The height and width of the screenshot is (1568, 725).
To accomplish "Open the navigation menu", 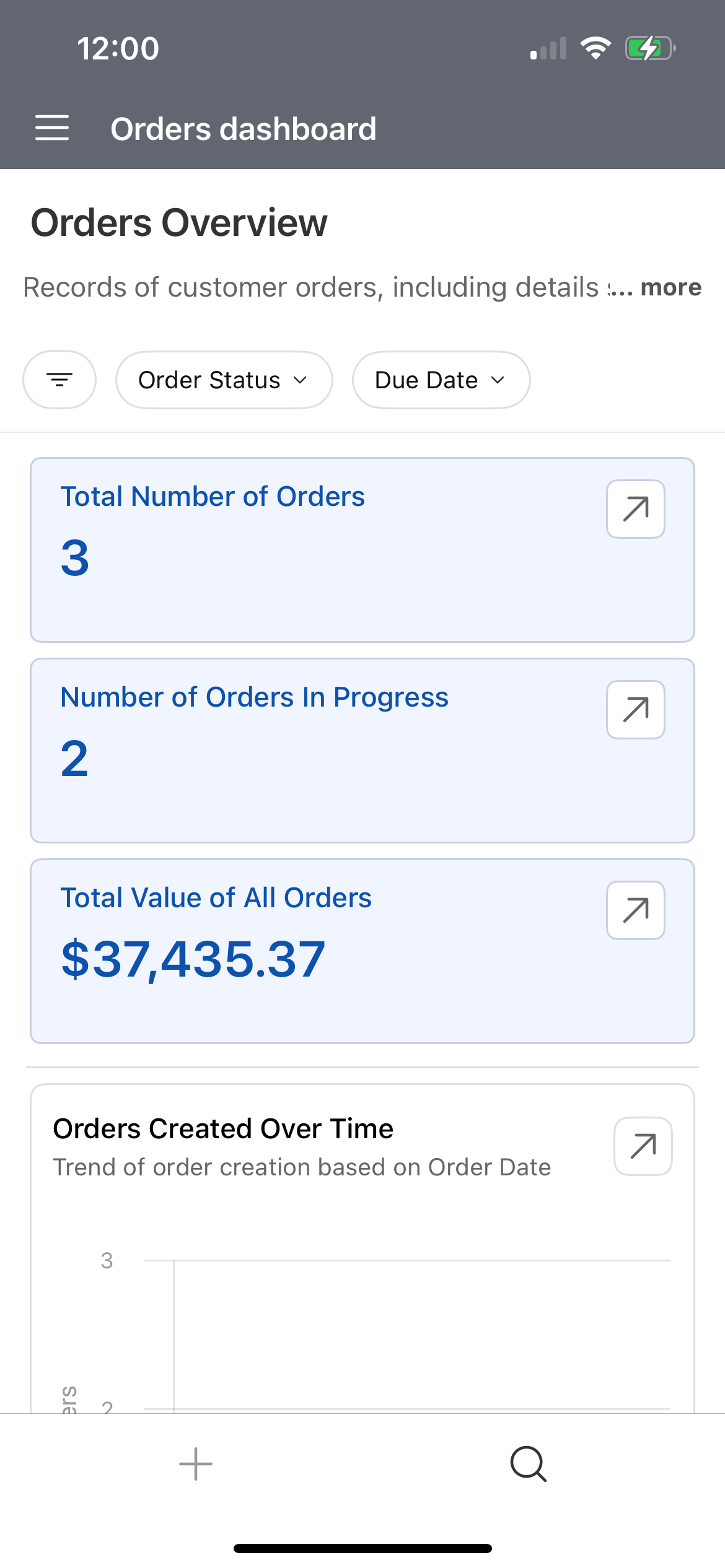I will click(52, 128).
